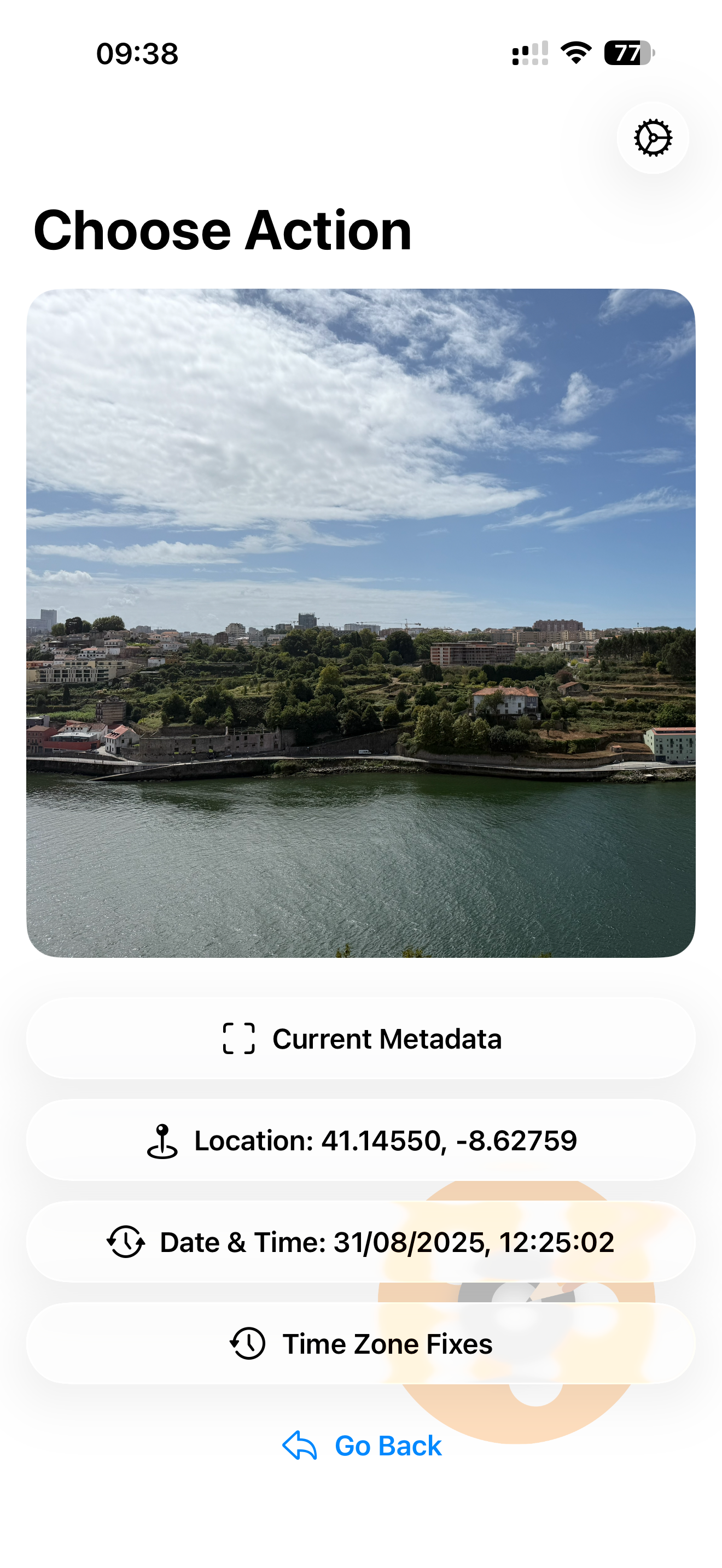Screen dimensions: 722x1568
Task: Open Time Zone Fixes options
Action: [x=361, y=1343]
